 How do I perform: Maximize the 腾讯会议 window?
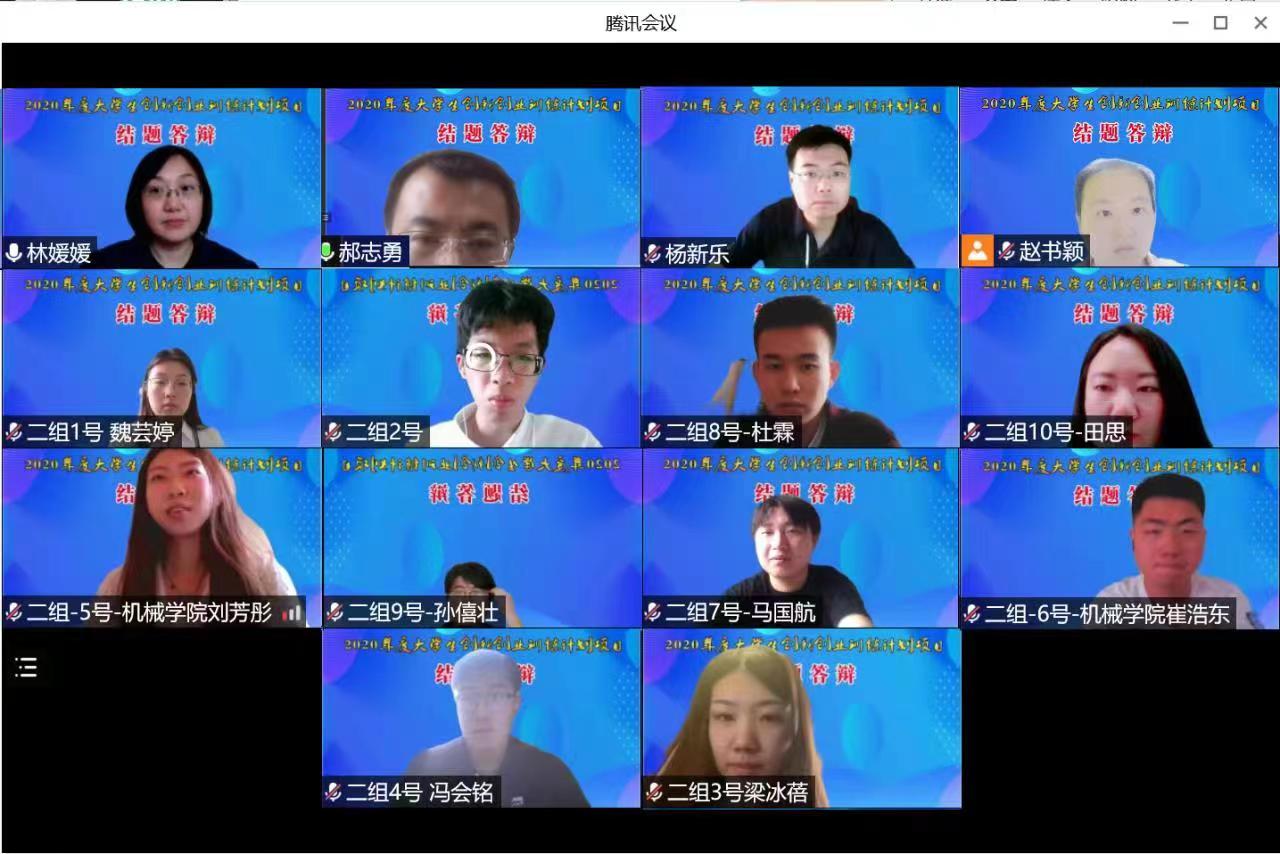pos(1220,22)
